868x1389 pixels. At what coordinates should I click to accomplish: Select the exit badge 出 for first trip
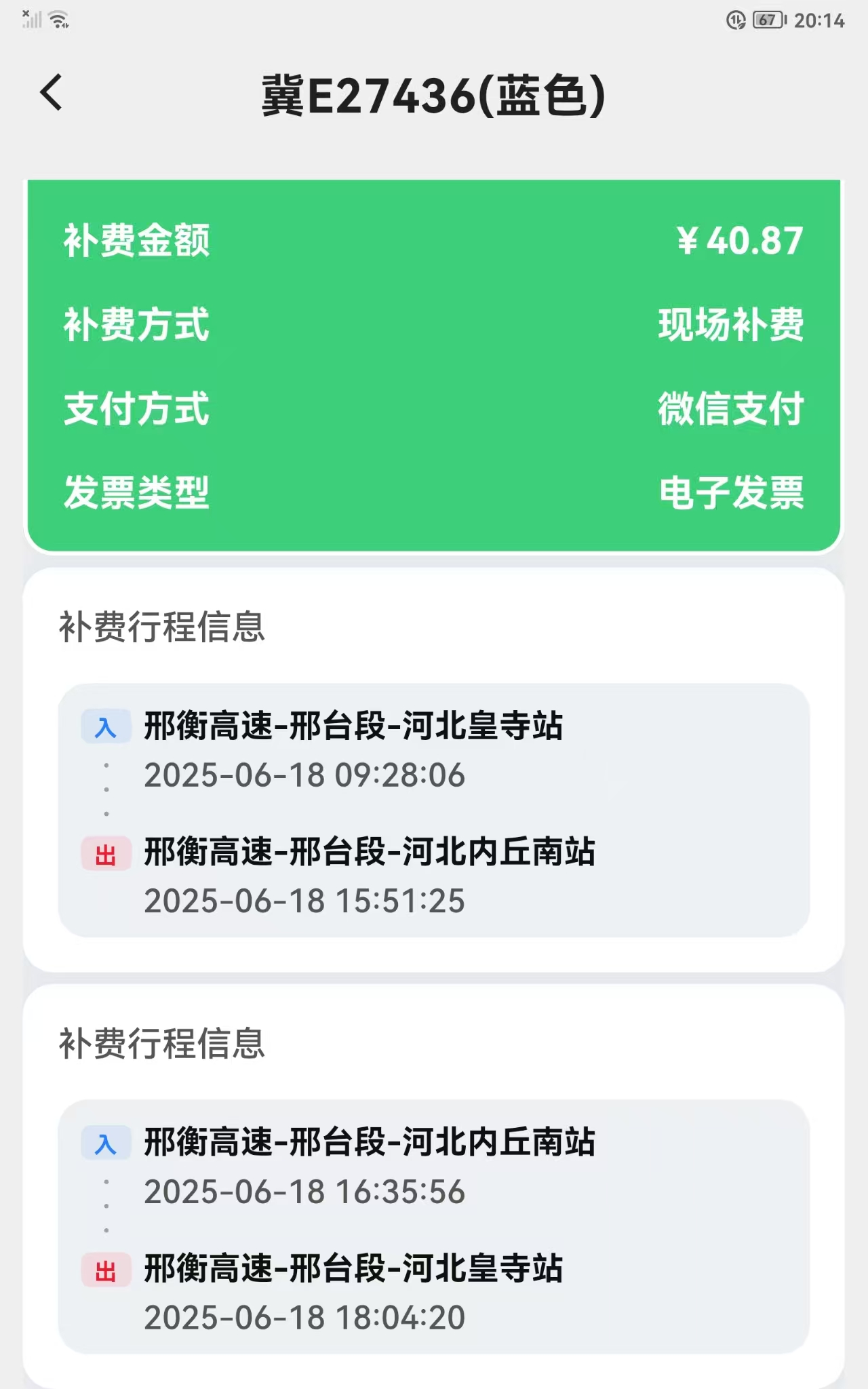[105, 853]
